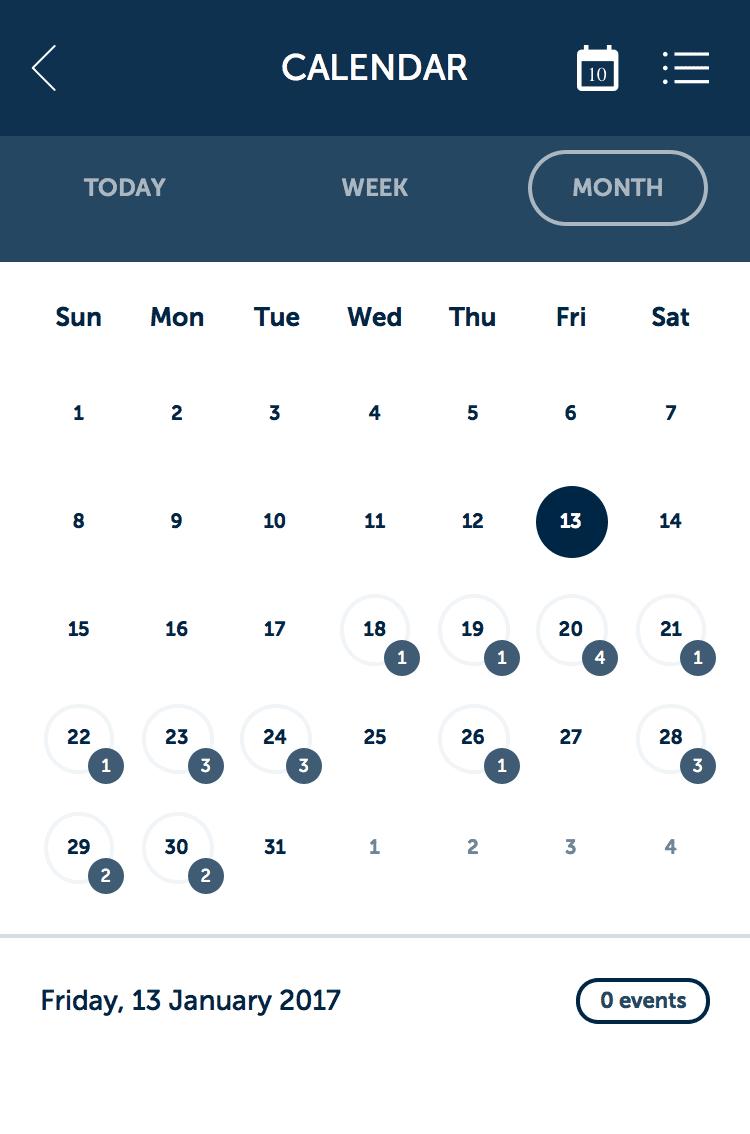Select the highlighted date 13
The height and width of the screenshot is (1134, 750).
pos(571,521)
